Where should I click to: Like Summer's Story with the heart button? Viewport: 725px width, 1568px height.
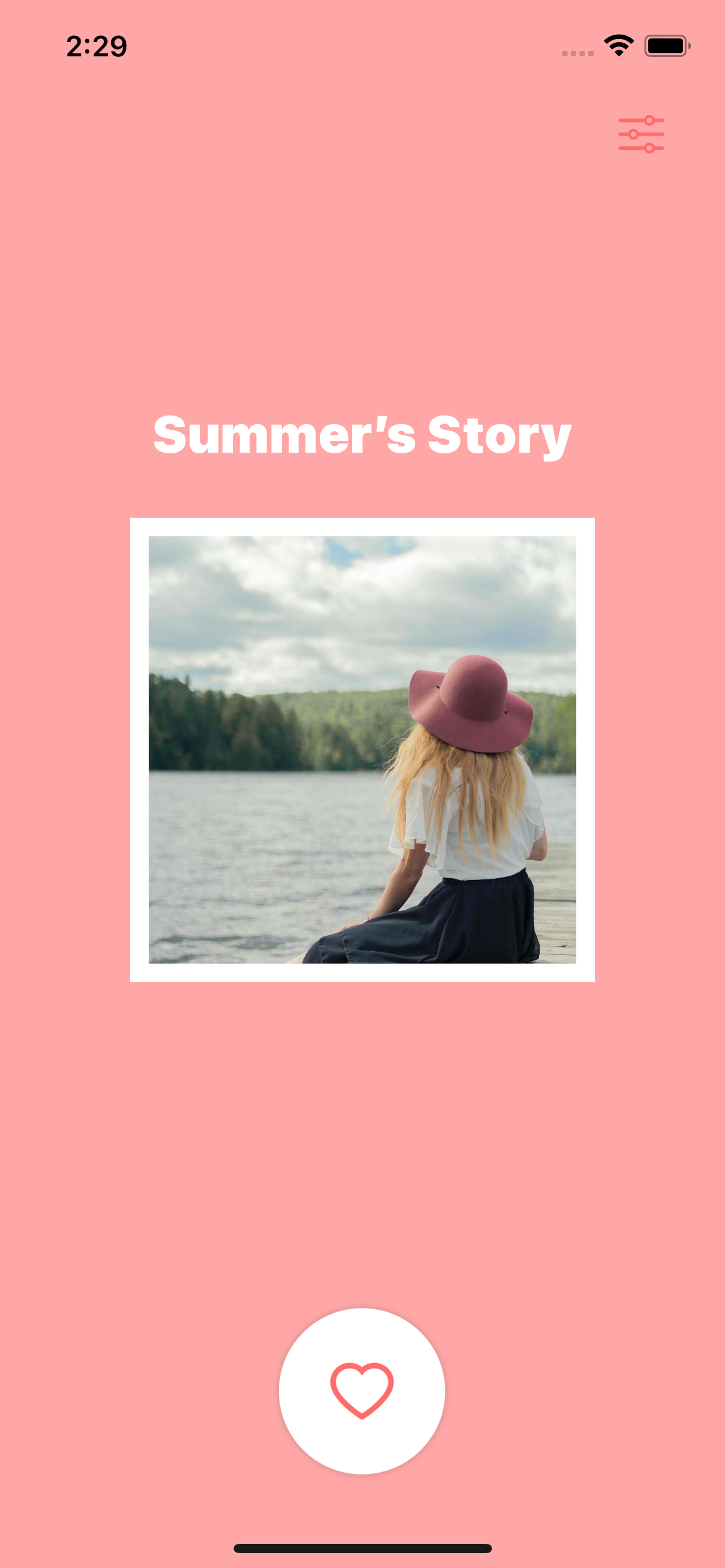[x=362, y=1391]
